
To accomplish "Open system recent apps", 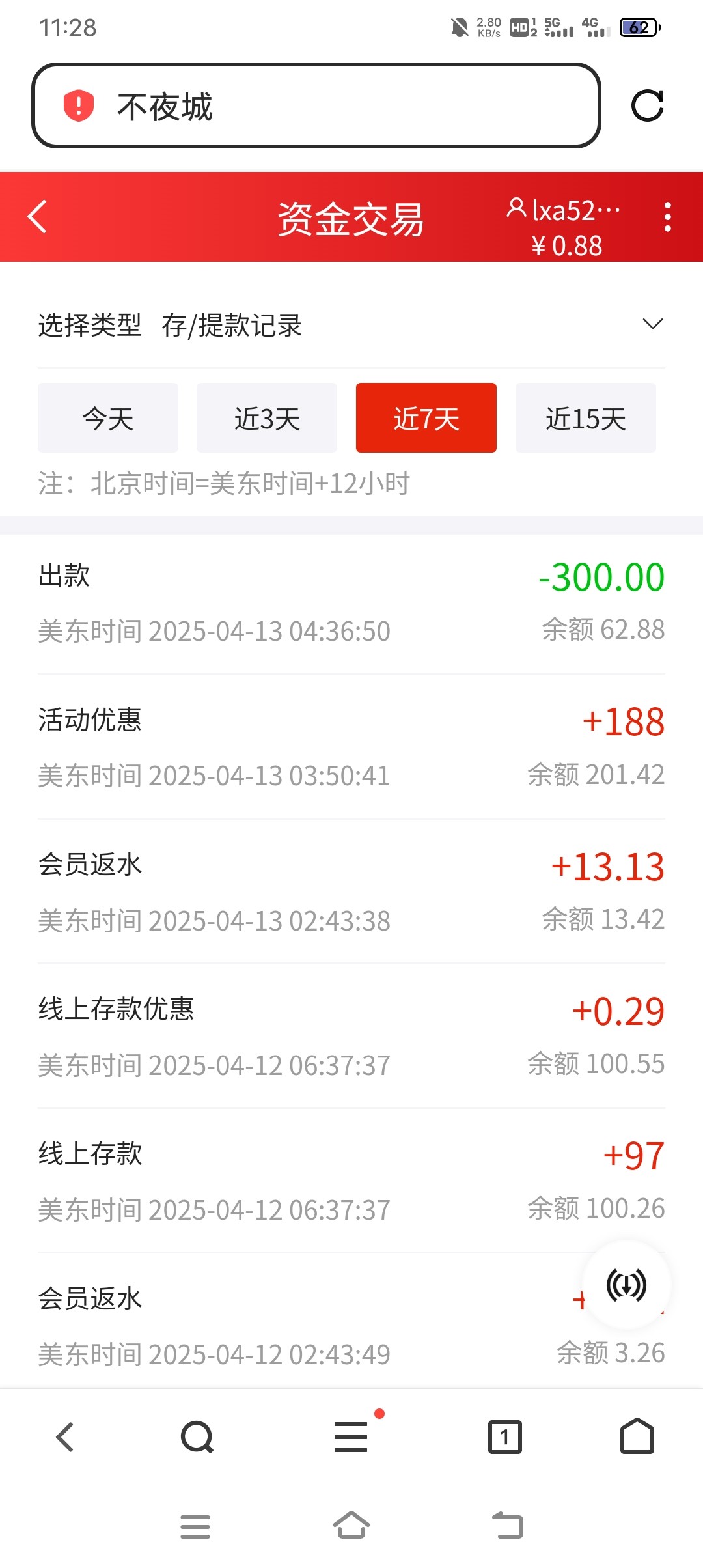I will 195,1526.
